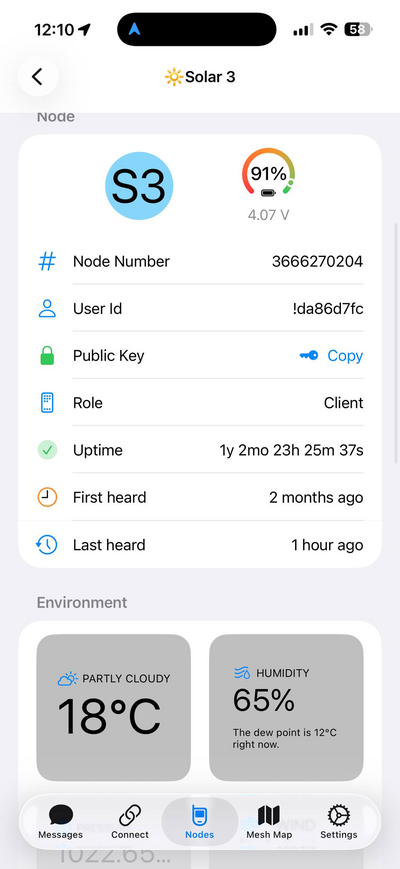Switch to the Messages tab

[x=60, y=822]
